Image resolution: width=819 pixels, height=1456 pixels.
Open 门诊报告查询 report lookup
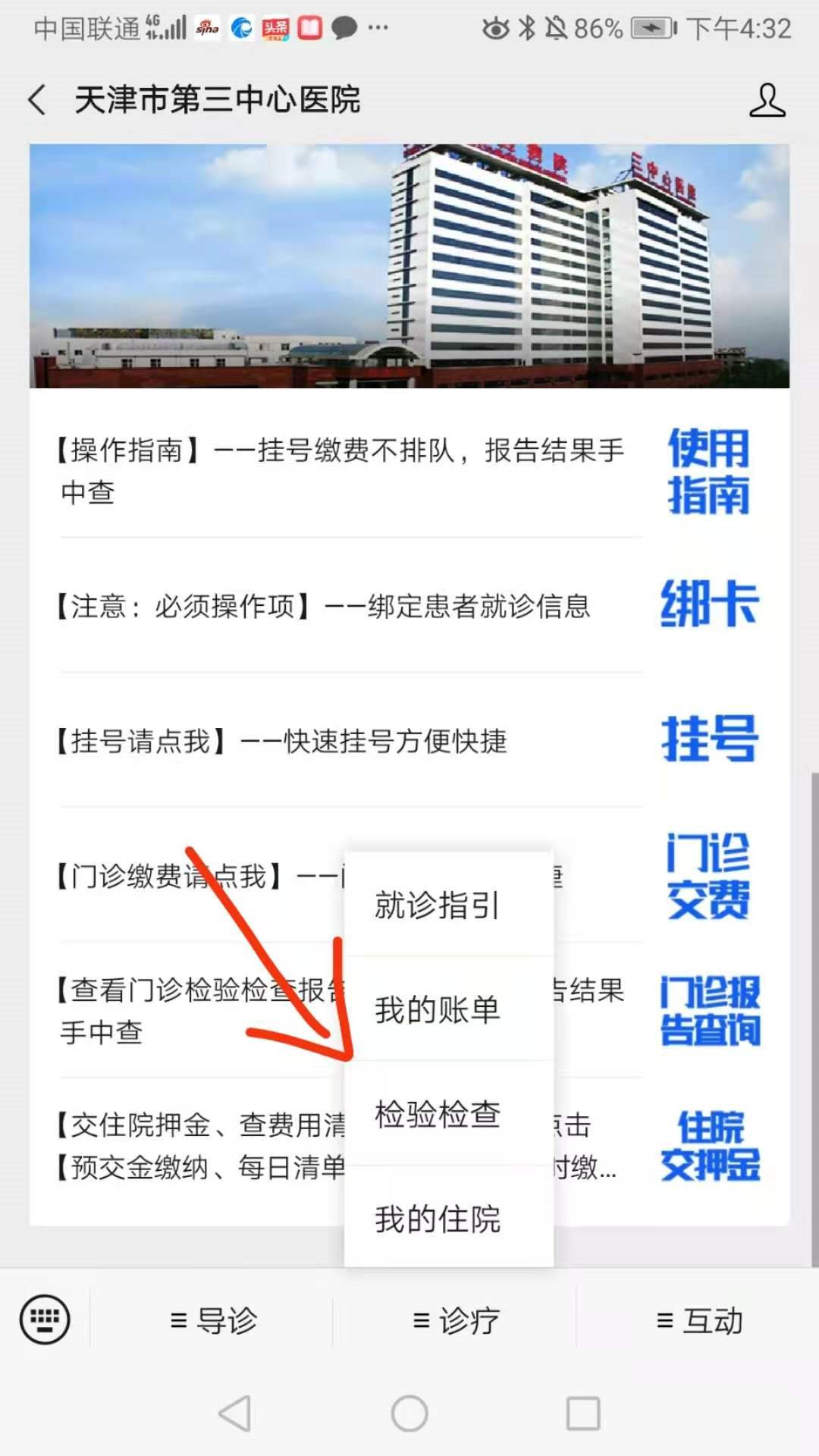pos(708,1010)
